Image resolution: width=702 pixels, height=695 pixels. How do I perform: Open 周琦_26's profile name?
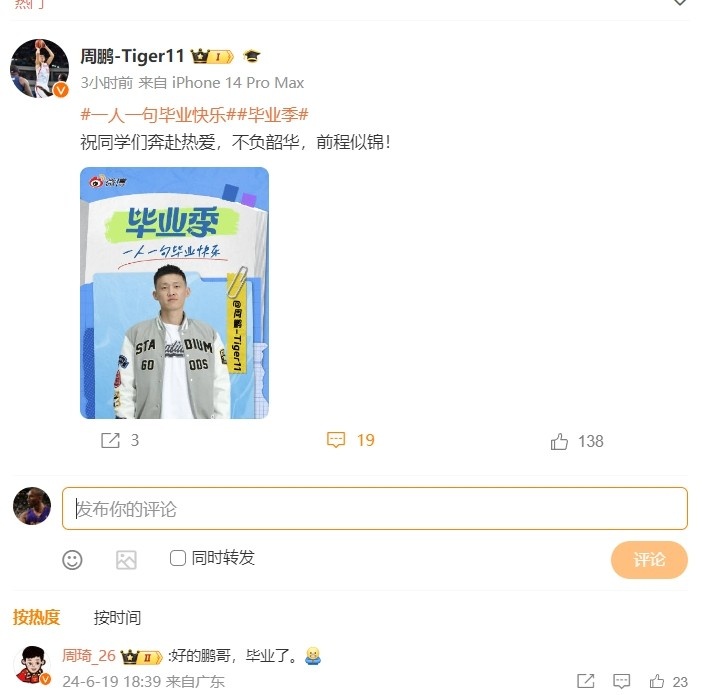(x=90, y=656)
